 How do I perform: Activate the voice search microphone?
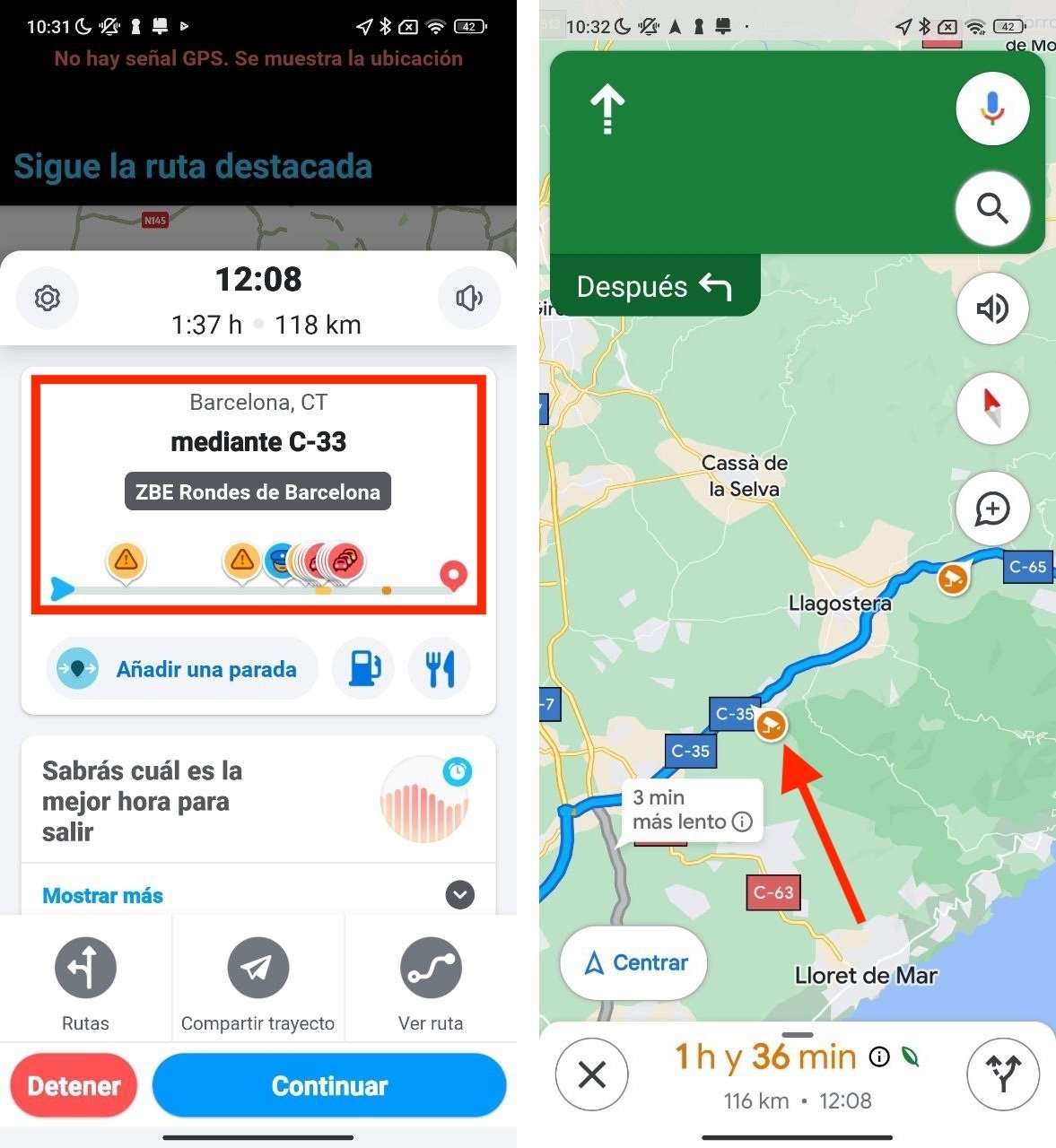[x=992, y=109]
